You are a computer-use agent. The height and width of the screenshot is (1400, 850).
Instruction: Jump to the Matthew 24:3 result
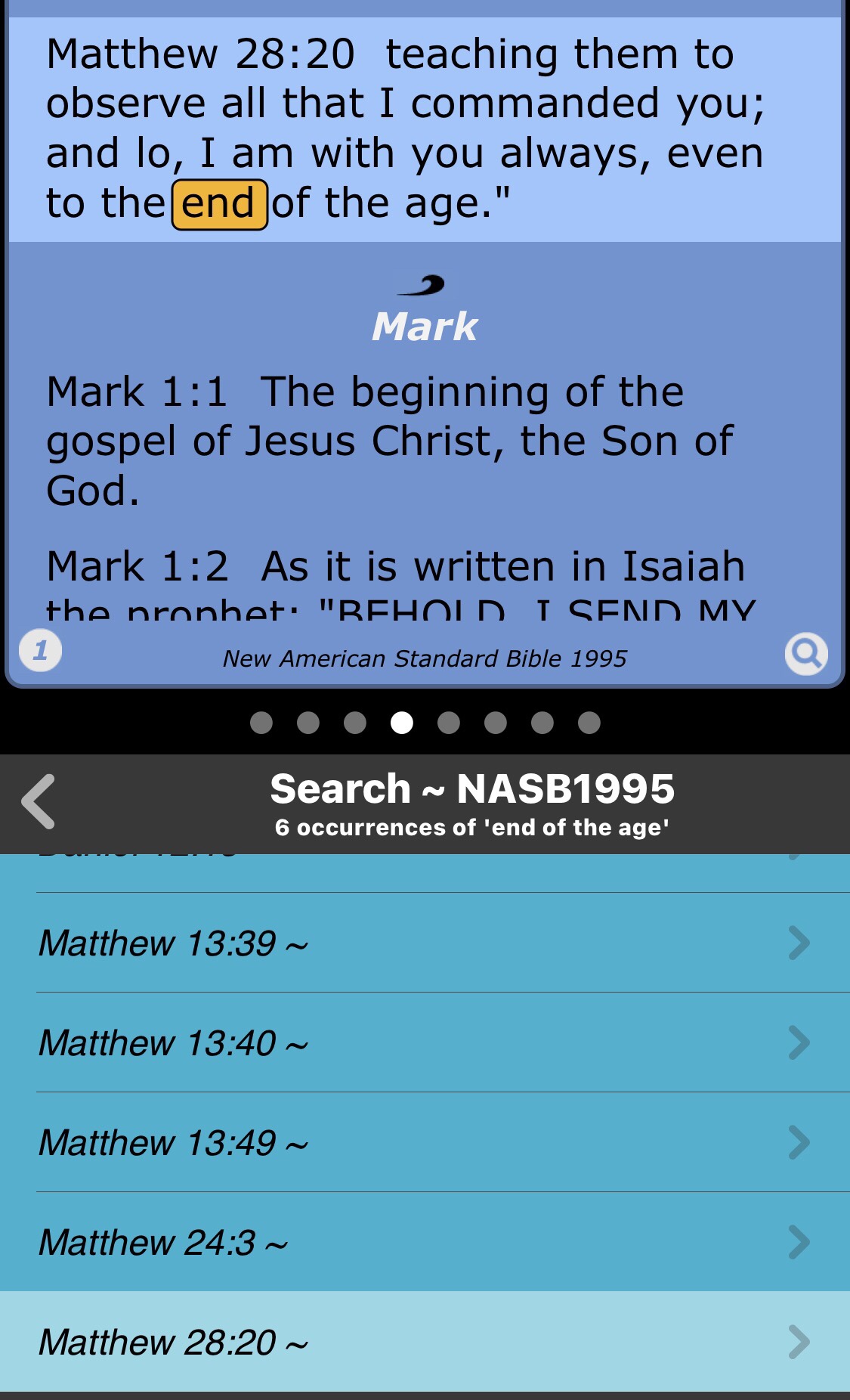coord(423,1242)
